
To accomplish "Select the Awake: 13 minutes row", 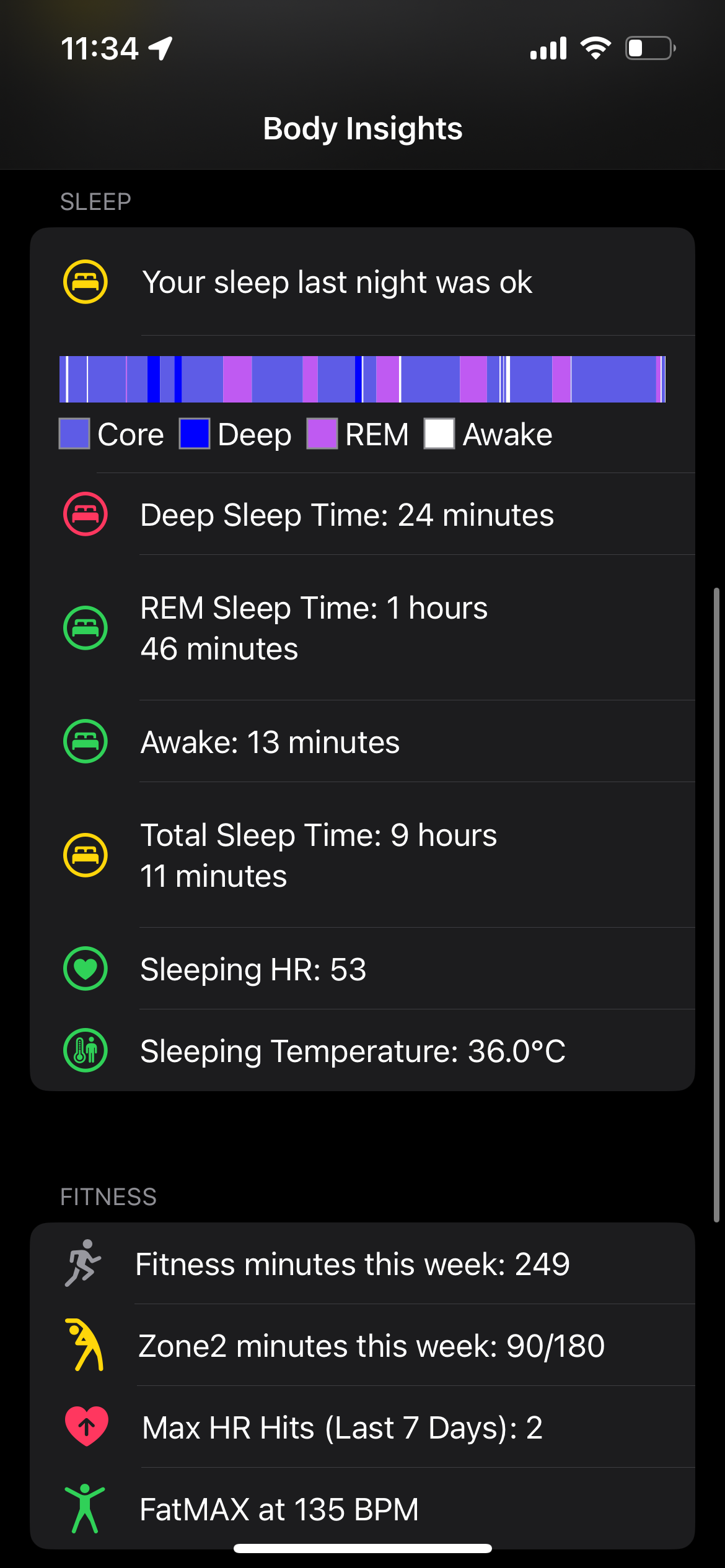I will click(x=362, y=742).
